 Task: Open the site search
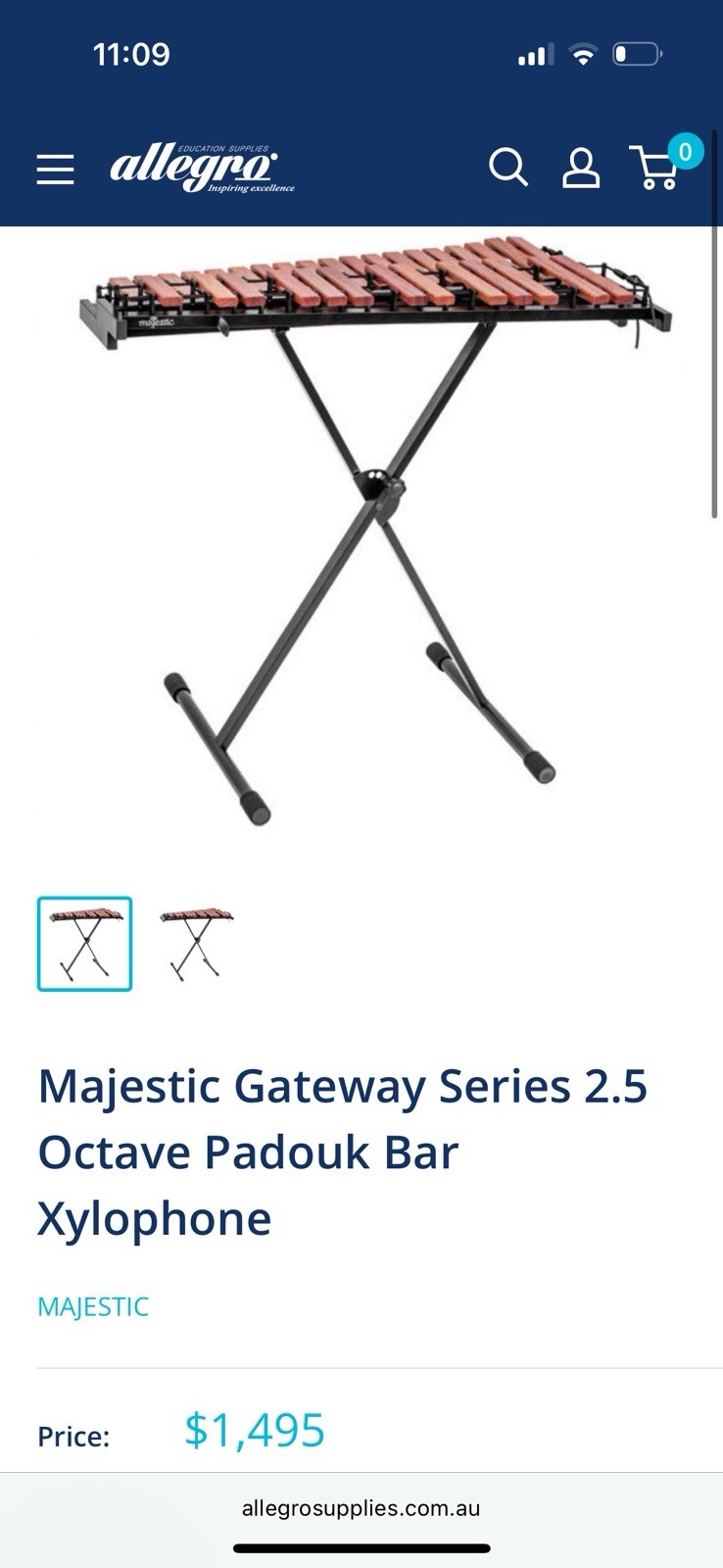point(508,168)
